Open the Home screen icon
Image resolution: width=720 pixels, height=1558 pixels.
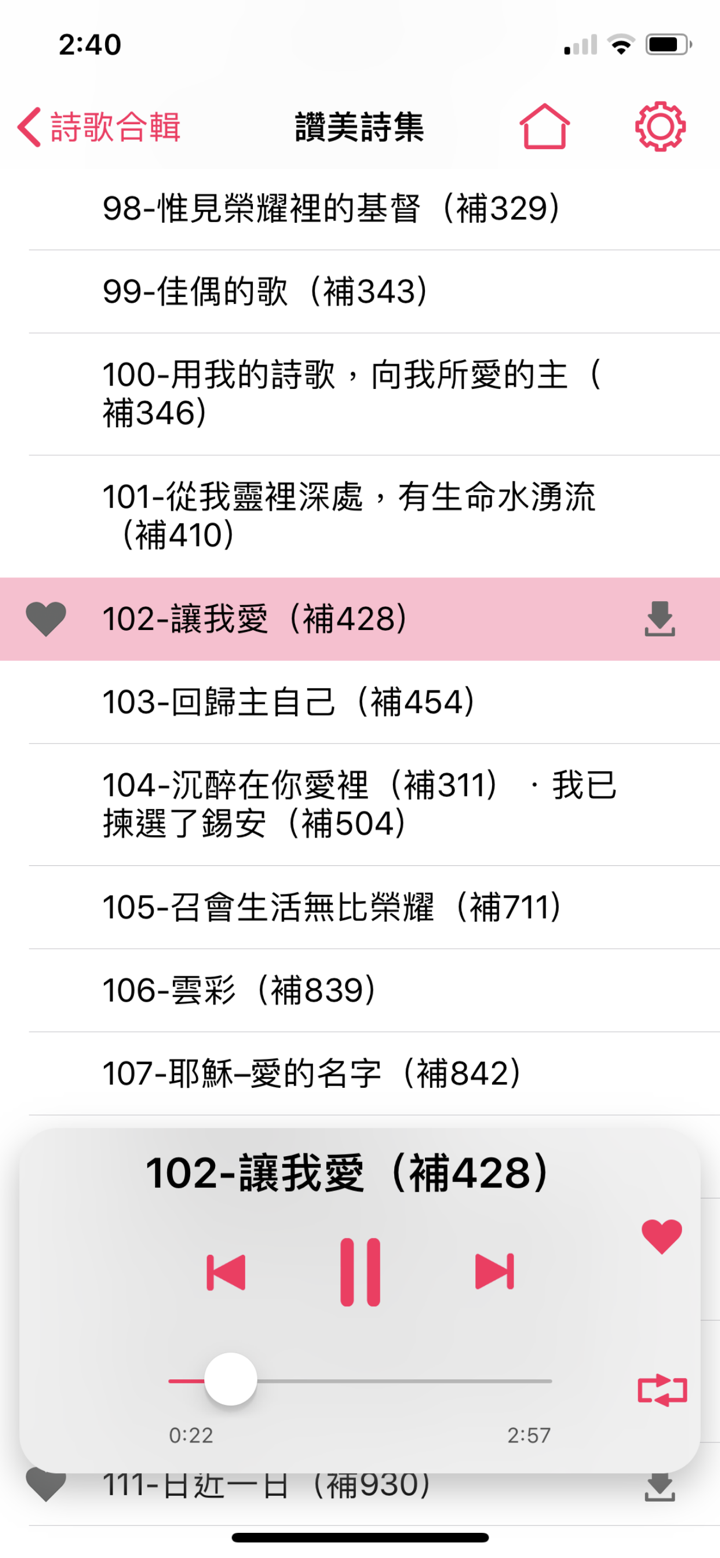point(546,126)
